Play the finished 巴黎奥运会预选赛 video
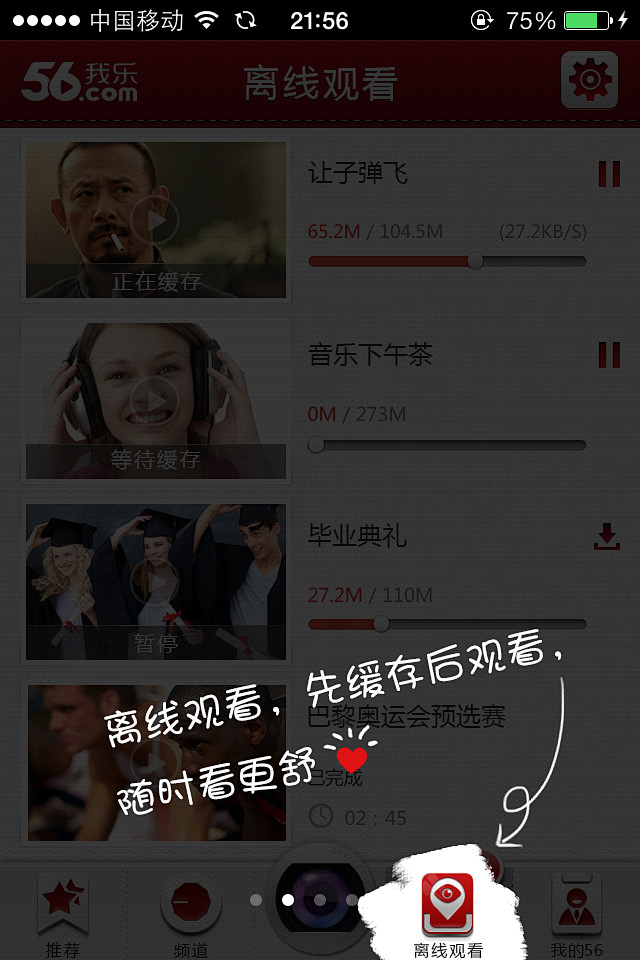 [156, 760]
